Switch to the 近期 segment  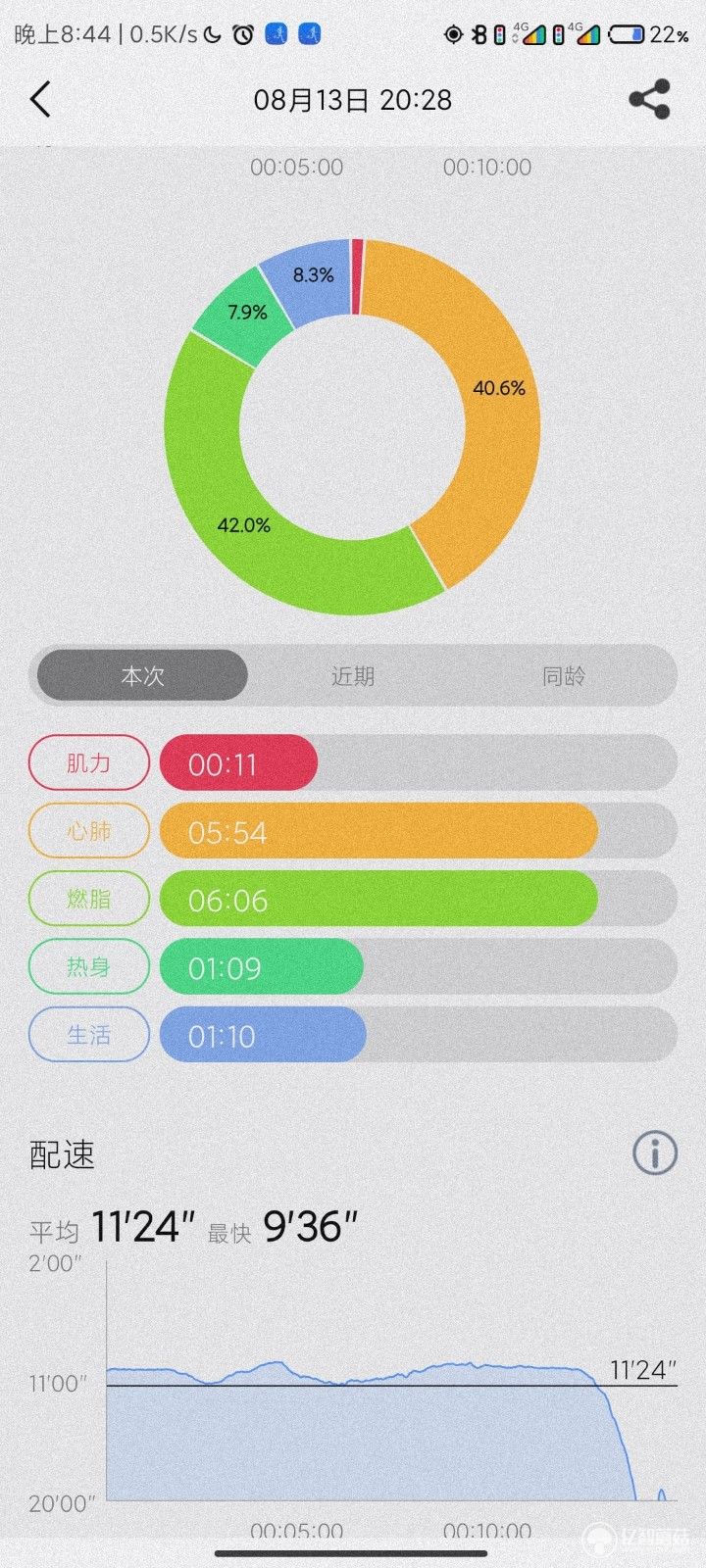click(353, 675)
